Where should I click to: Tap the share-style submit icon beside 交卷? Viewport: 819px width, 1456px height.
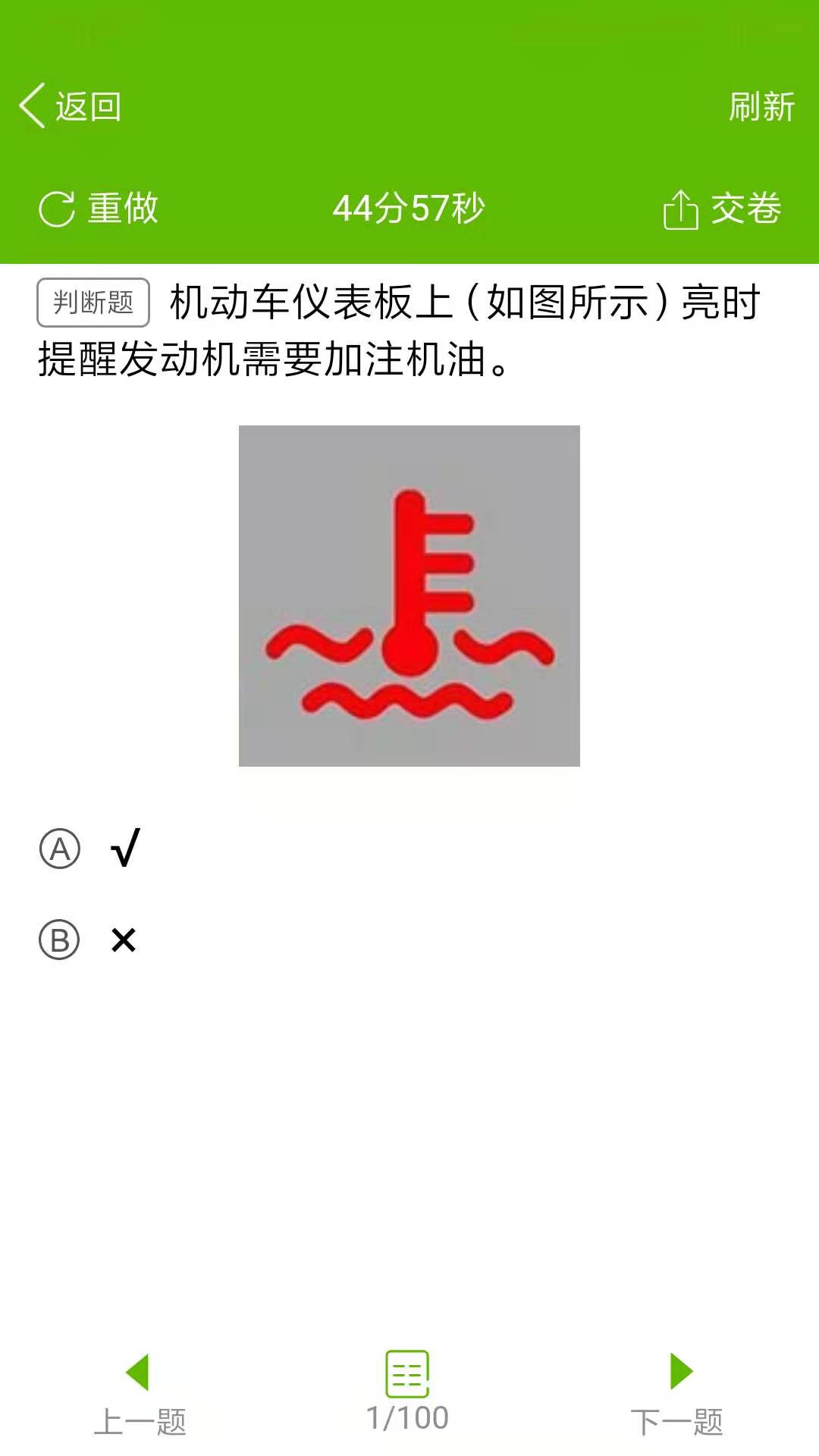[681, 209]
